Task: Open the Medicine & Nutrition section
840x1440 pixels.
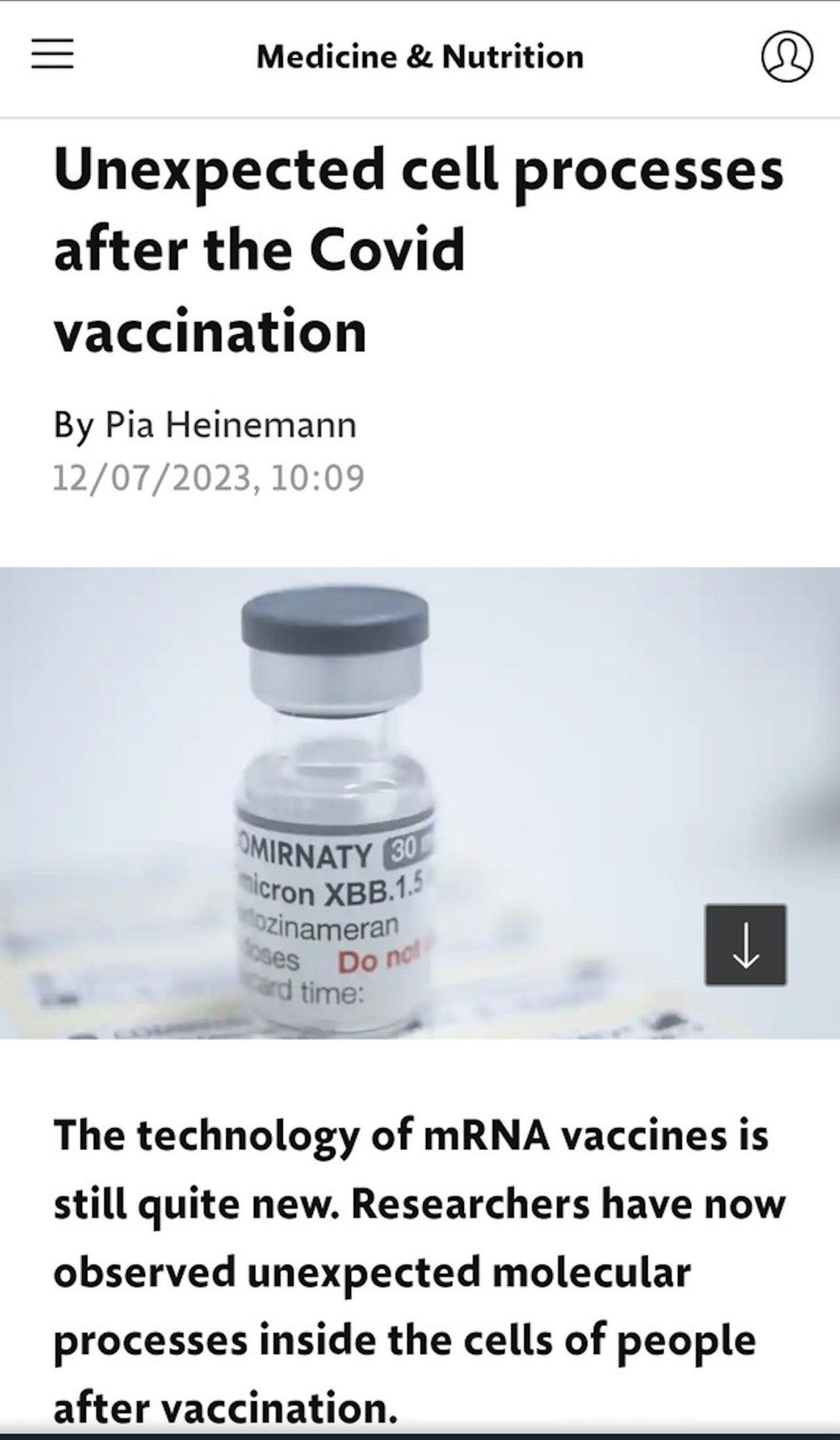Action: click(x=419, y=57)
